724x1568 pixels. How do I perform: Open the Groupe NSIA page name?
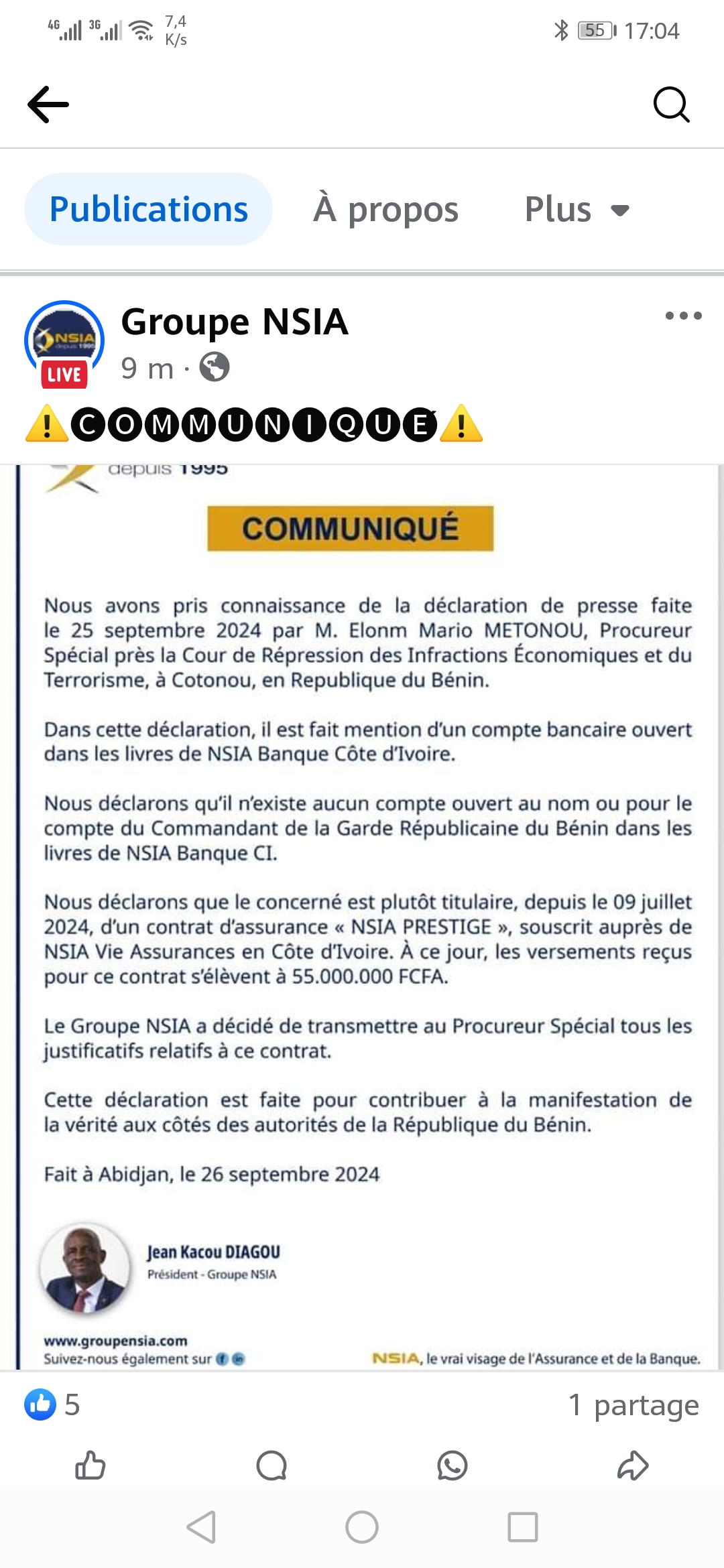(235, 322)
